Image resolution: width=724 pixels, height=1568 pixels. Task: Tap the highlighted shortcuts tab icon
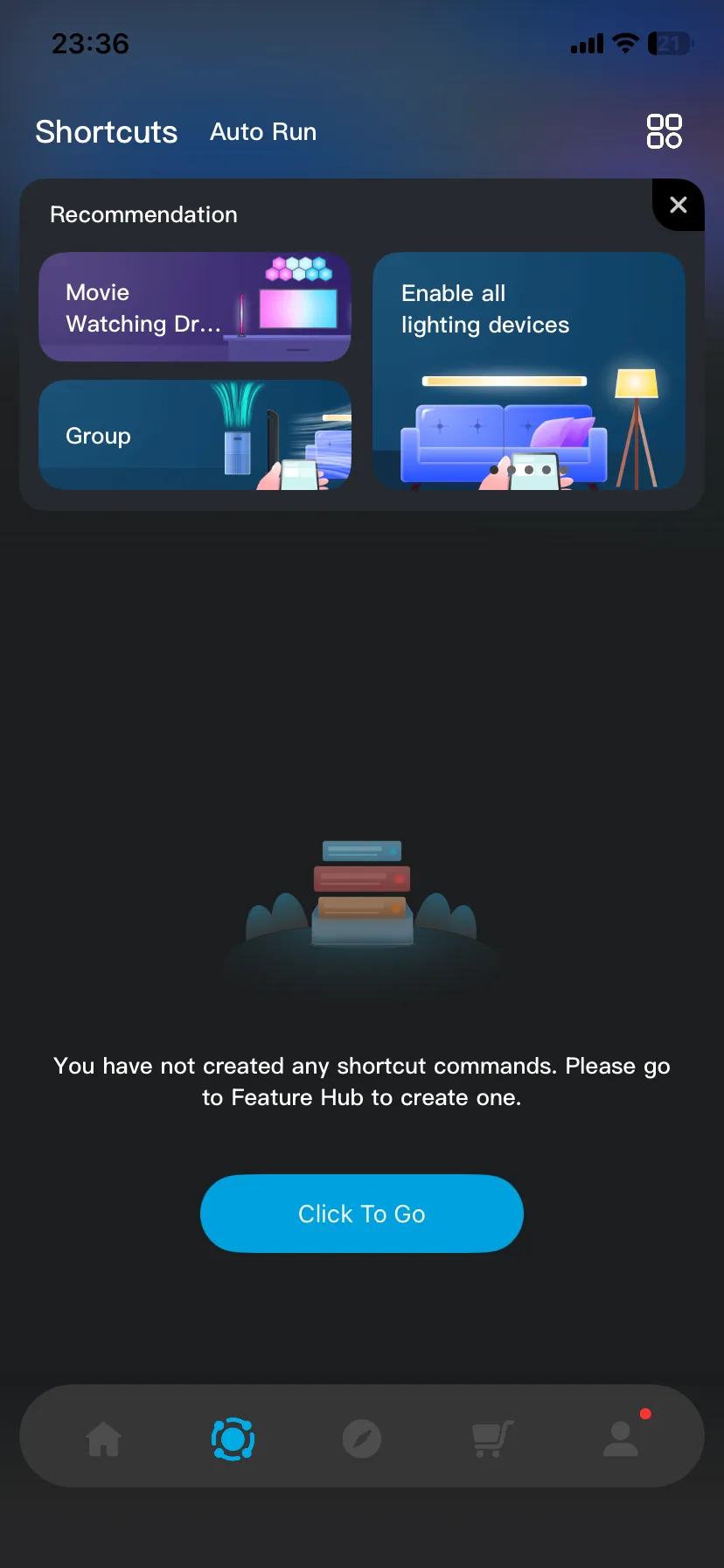233,1438
